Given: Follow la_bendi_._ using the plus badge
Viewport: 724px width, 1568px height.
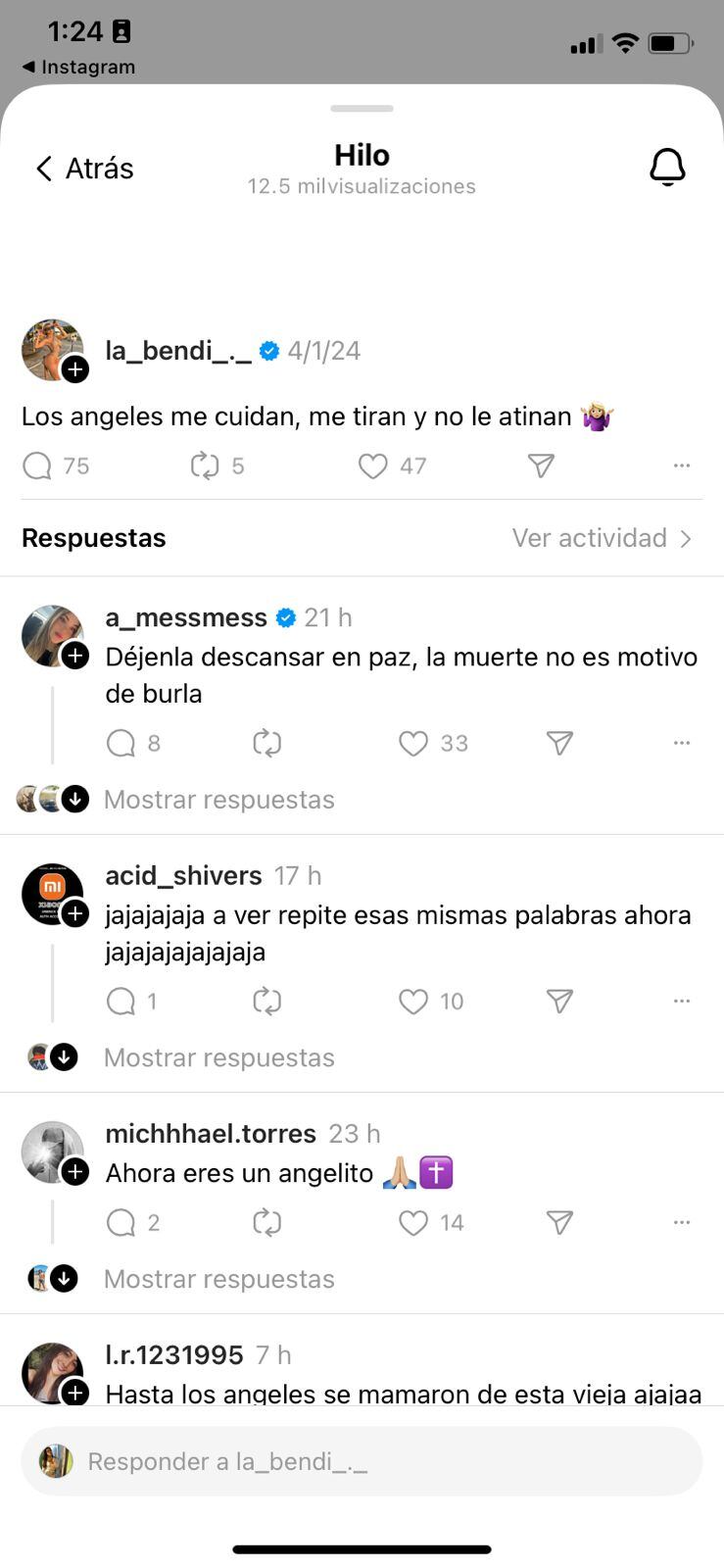Looking at the screenshot, I should 75,370.
